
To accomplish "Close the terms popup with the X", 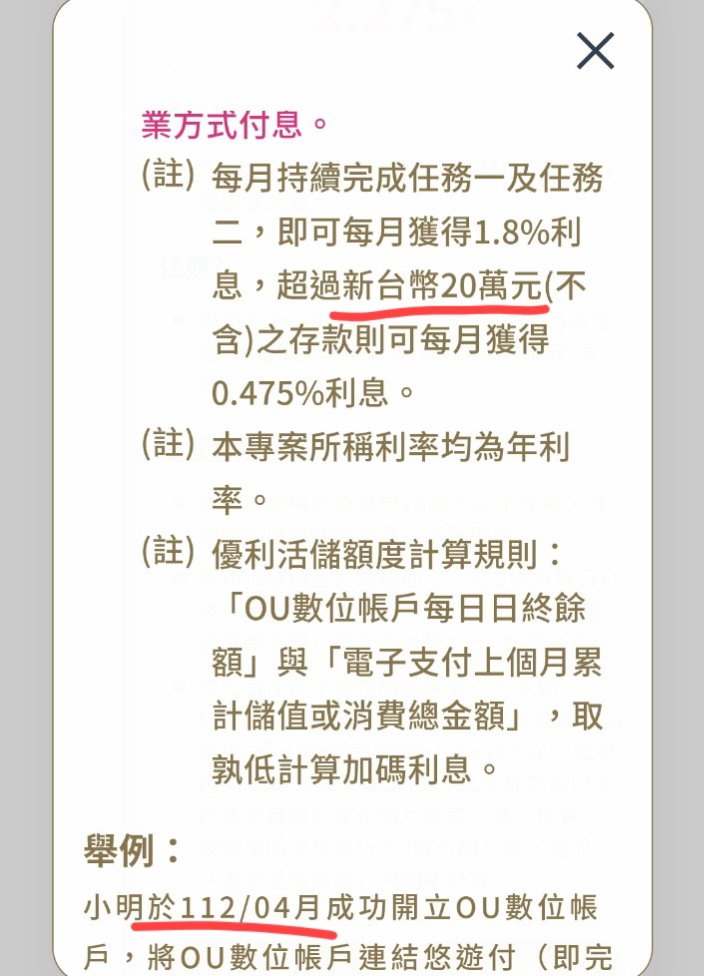I will [596, 50].
